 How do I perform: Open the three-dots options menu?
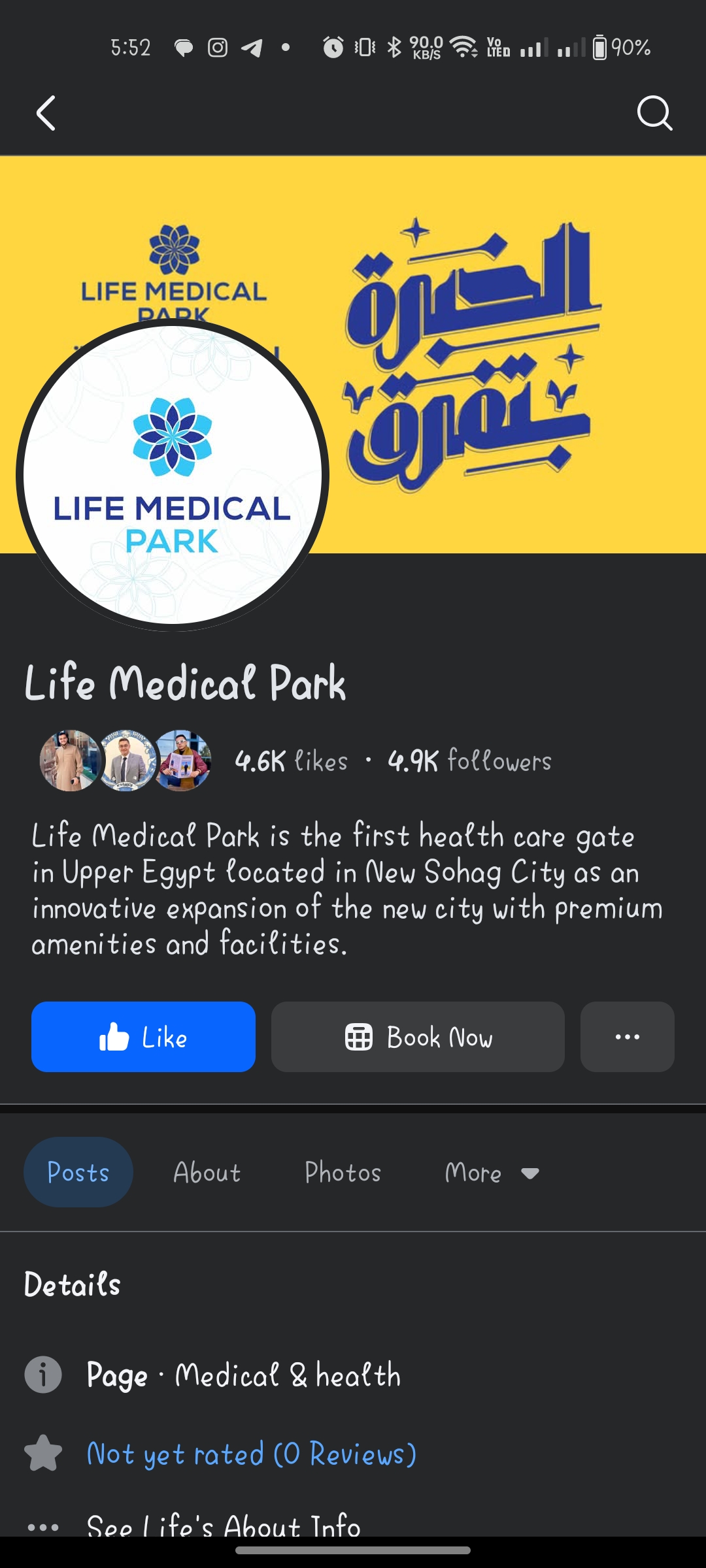tap(626, 1037)
